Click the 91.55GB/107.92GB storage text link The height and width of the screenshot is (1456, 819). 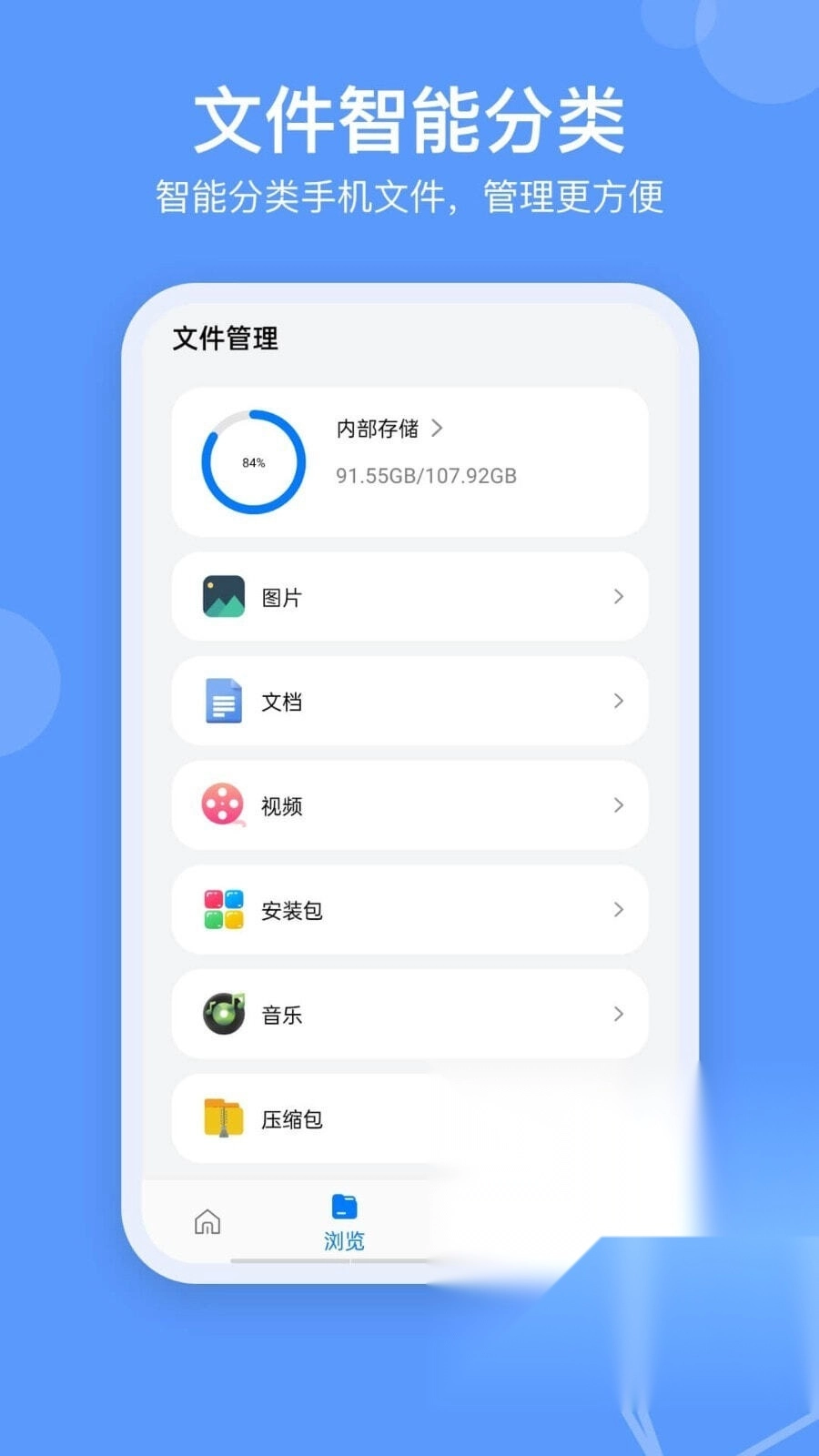[x=425, y=474]
